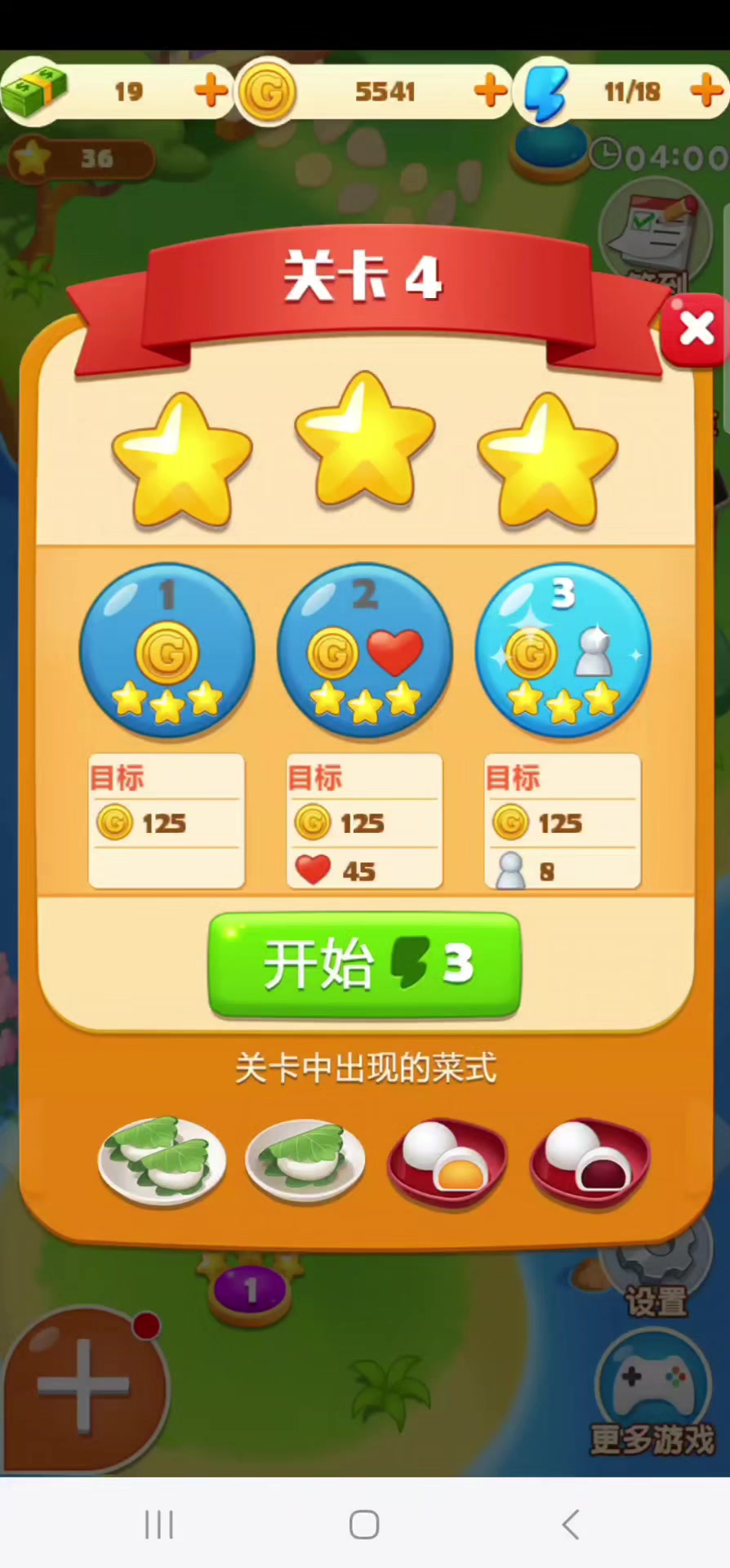Go to the home screen
730x1568 pixels.
click(x=364, y=1524)
